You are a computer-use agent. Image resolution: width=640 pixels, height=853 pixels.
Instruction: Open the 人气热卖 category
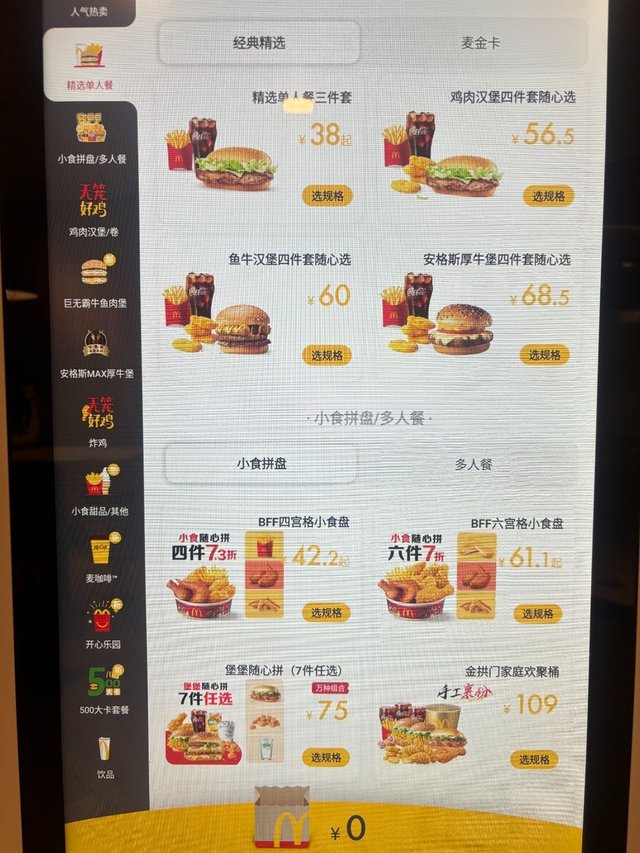(x=90, y=12)
